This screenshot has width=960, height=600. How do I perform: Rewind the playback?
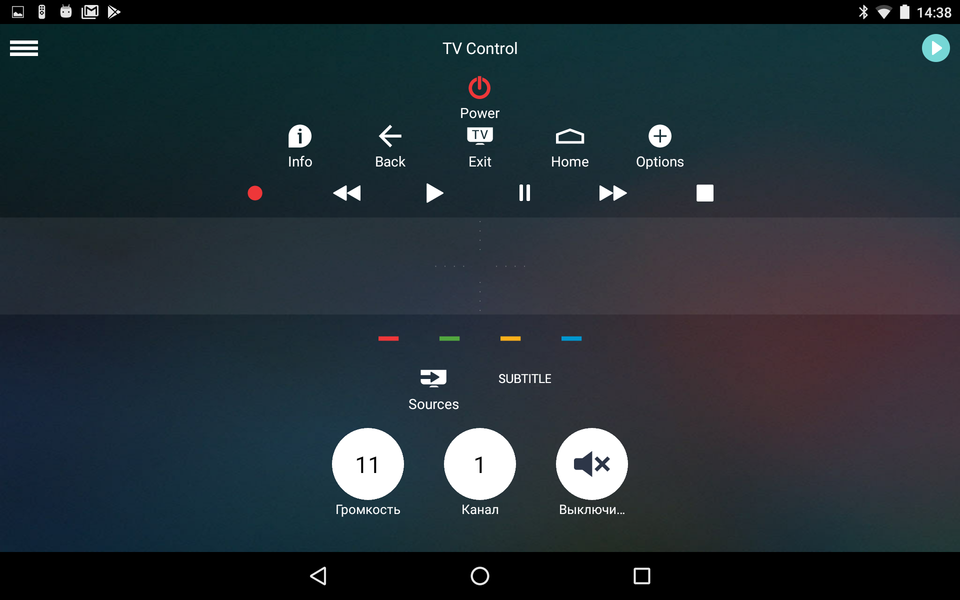point(346,193)
